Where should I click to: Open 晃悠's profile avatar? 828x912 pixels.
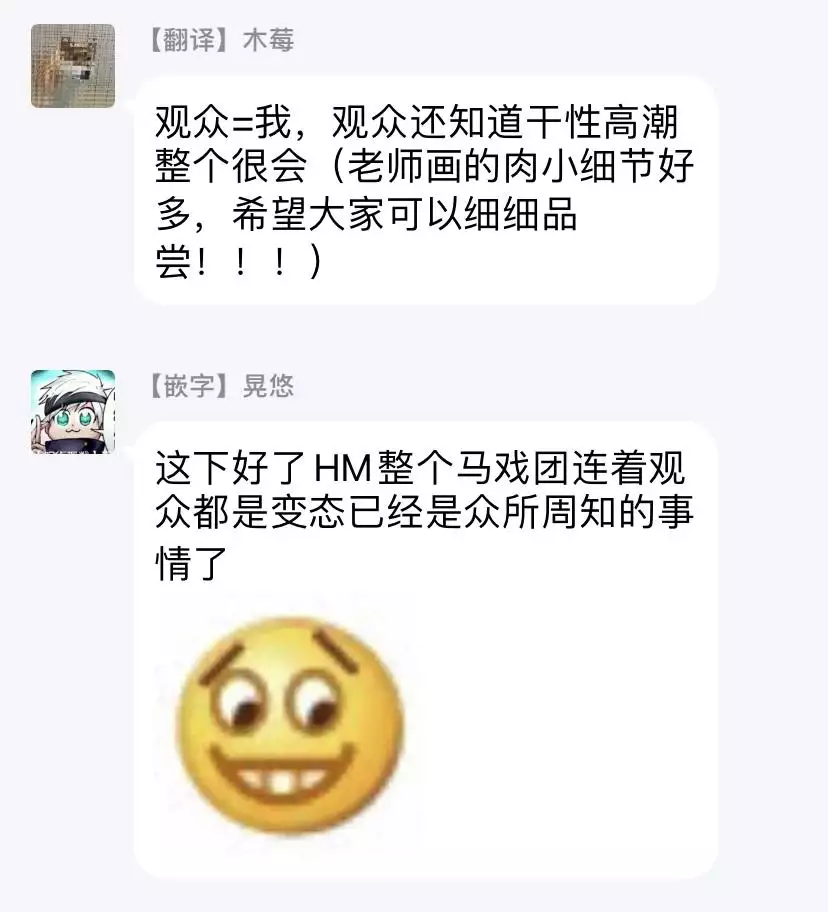pos(72,411)
